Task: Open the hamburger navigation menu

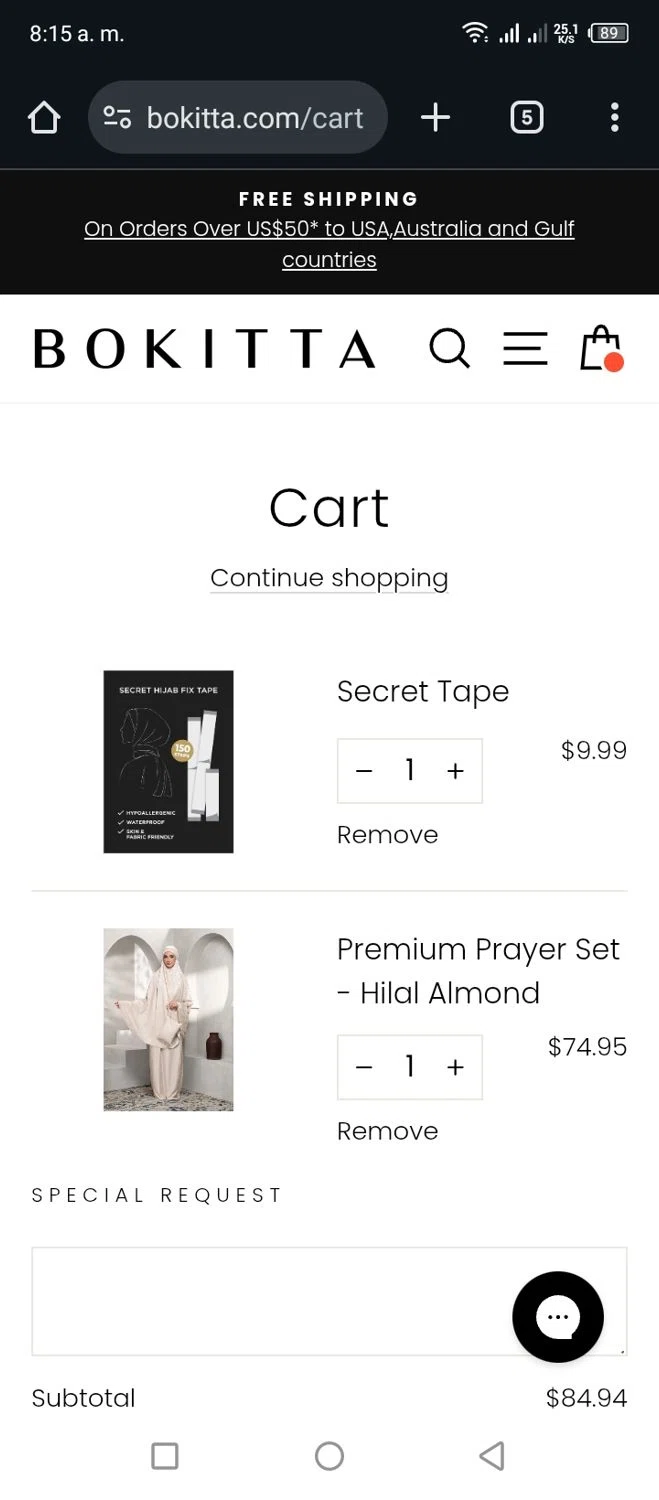Action: pyautogui.click(x=525, y=348)
